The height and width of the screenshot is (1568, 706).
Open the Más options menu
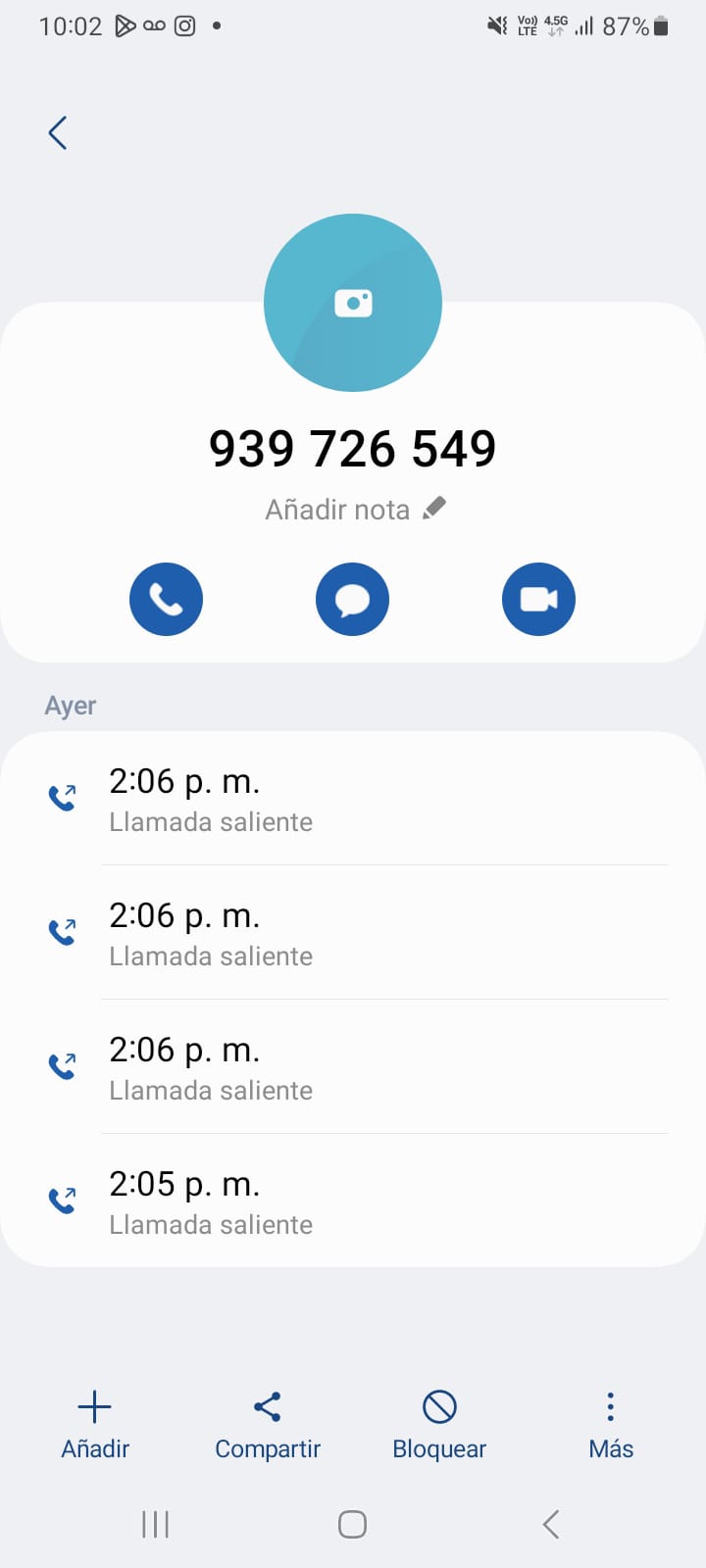(x=611, y=1424)
